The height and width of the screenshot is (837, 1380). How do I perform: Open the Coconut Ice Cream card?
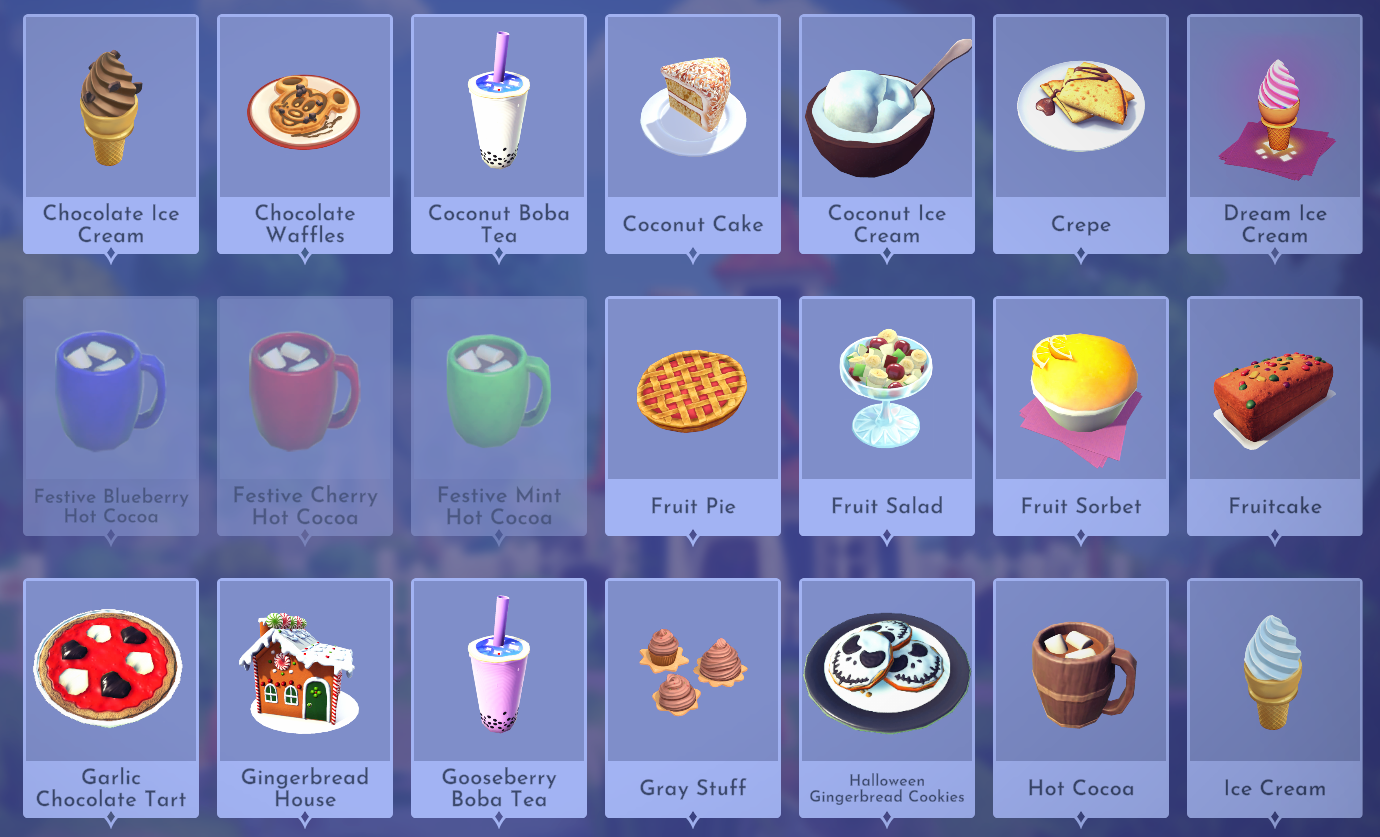point(887,134)
